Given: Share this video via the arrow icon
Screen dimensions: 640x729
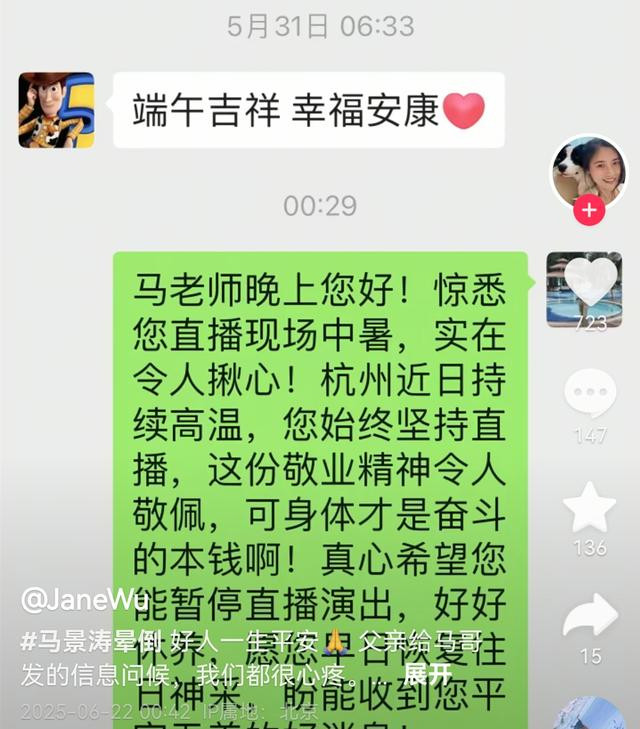Looking at the screenshot, I should point(590,616).
